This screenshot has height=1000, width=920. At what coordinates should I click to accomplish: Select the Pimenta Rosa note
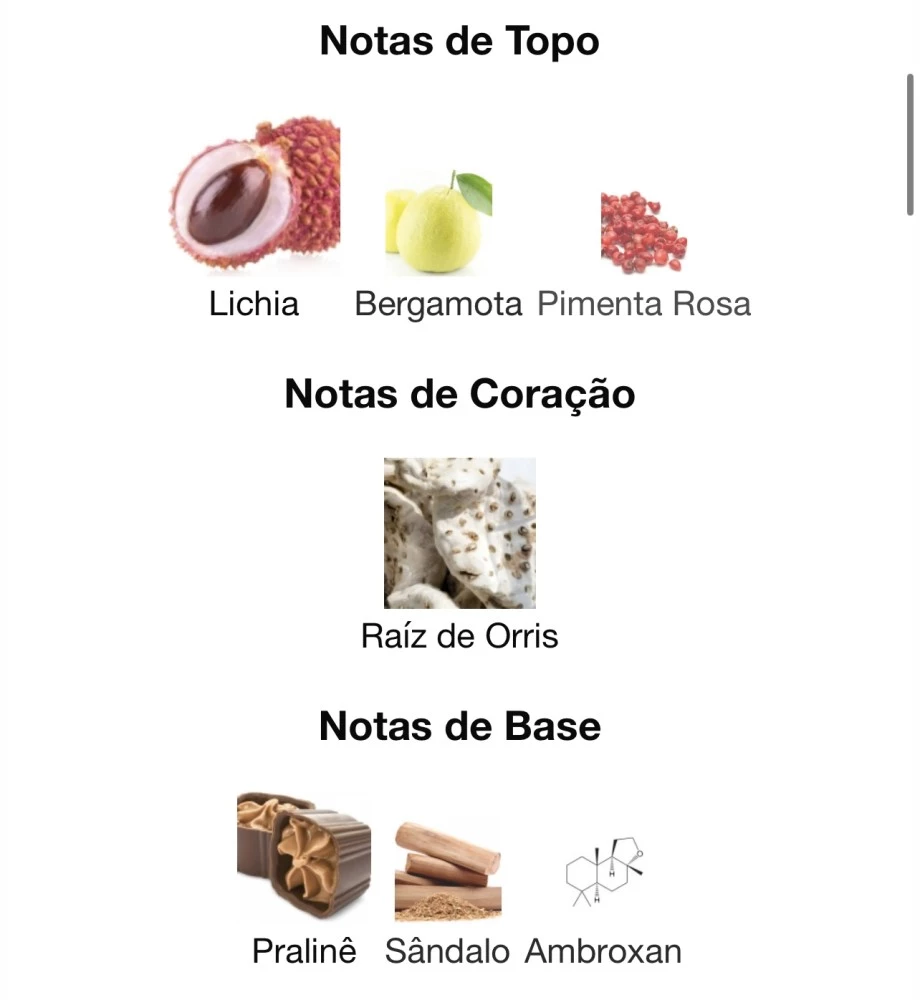pyautogui.click(x=643, y=232)
